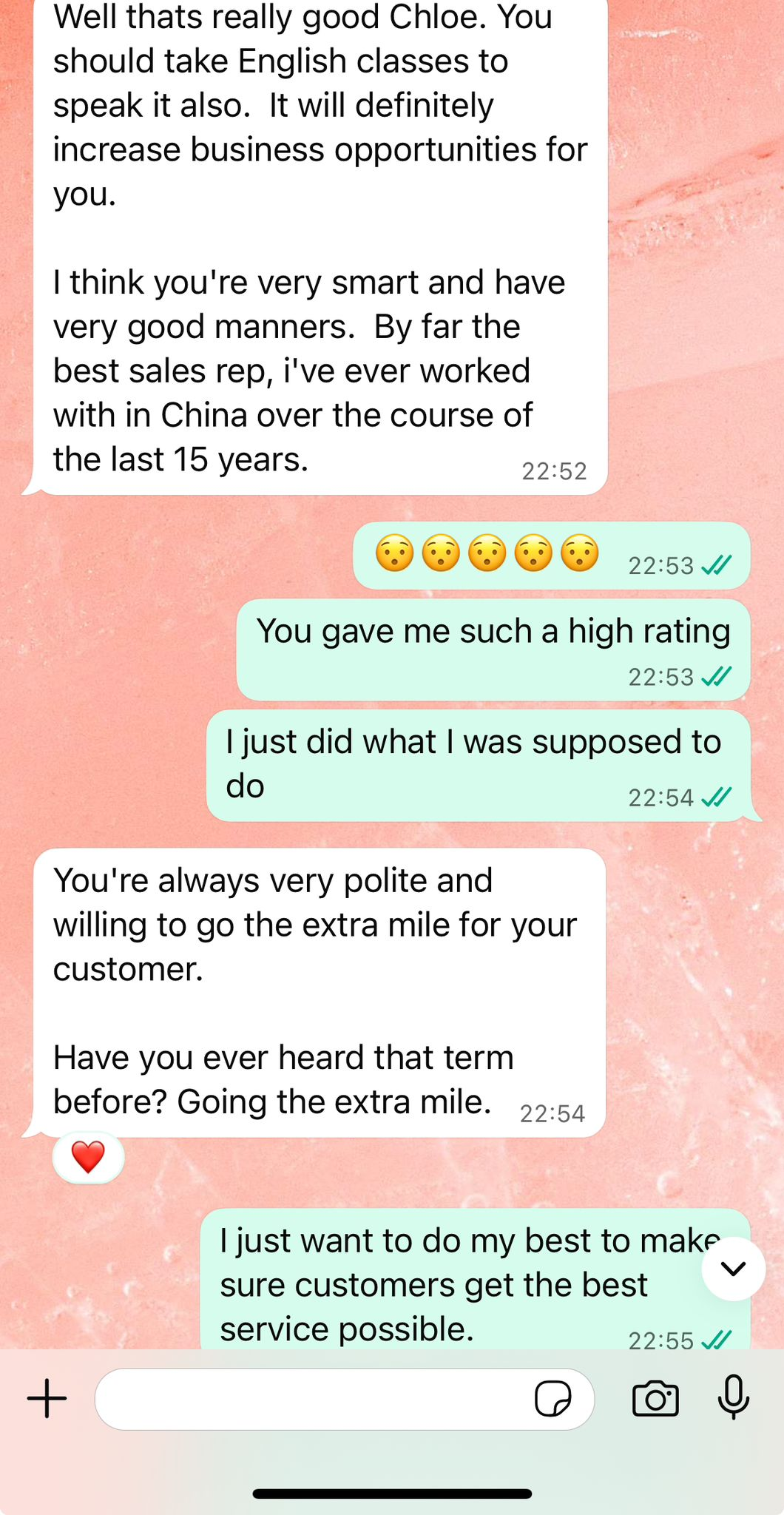784x1515 pixels.
Task: Open the attachment plus menu
Action: (x=47, y=1398)
